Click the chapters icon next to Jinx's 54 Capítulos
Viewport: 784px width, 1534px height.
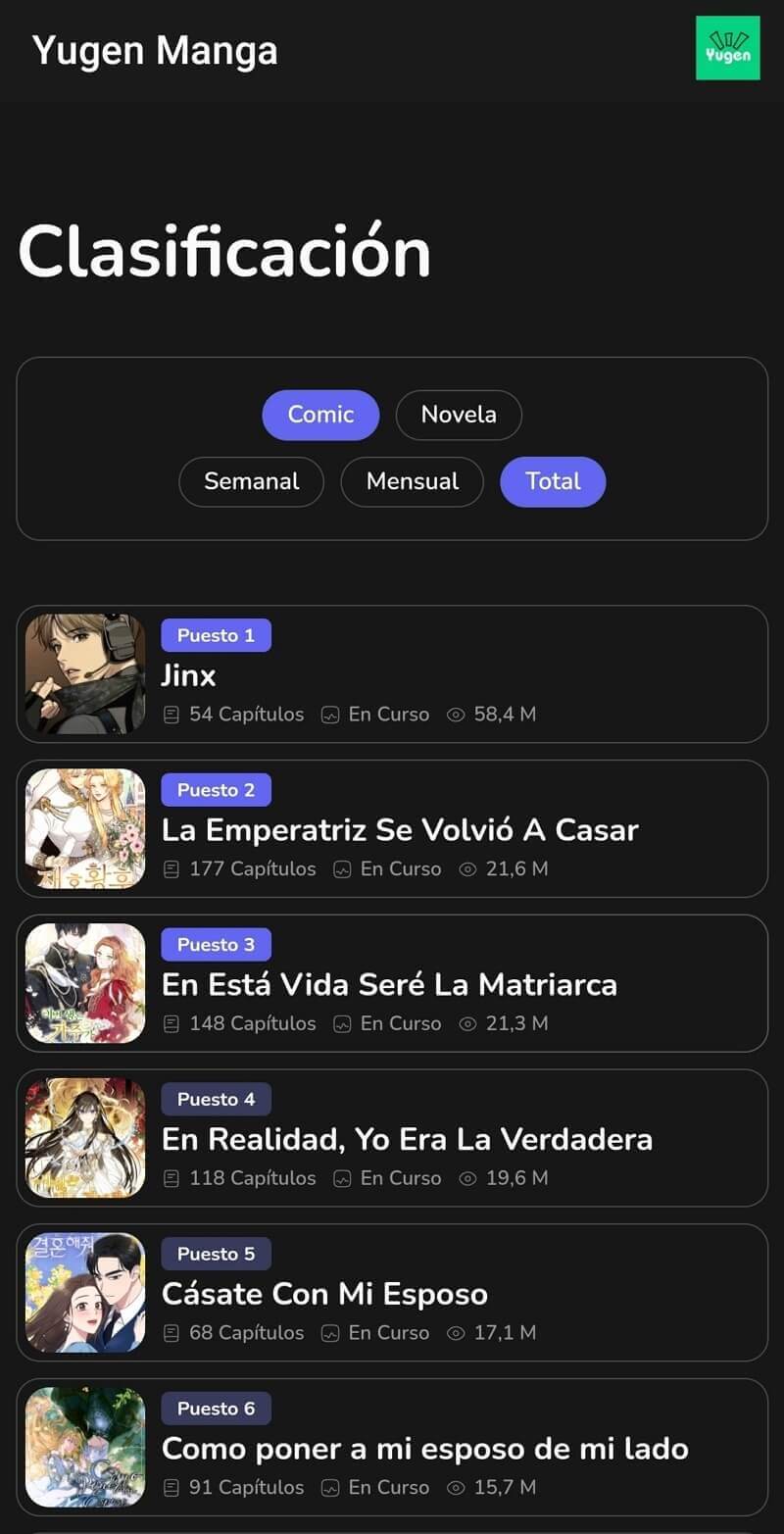point(171,715)
